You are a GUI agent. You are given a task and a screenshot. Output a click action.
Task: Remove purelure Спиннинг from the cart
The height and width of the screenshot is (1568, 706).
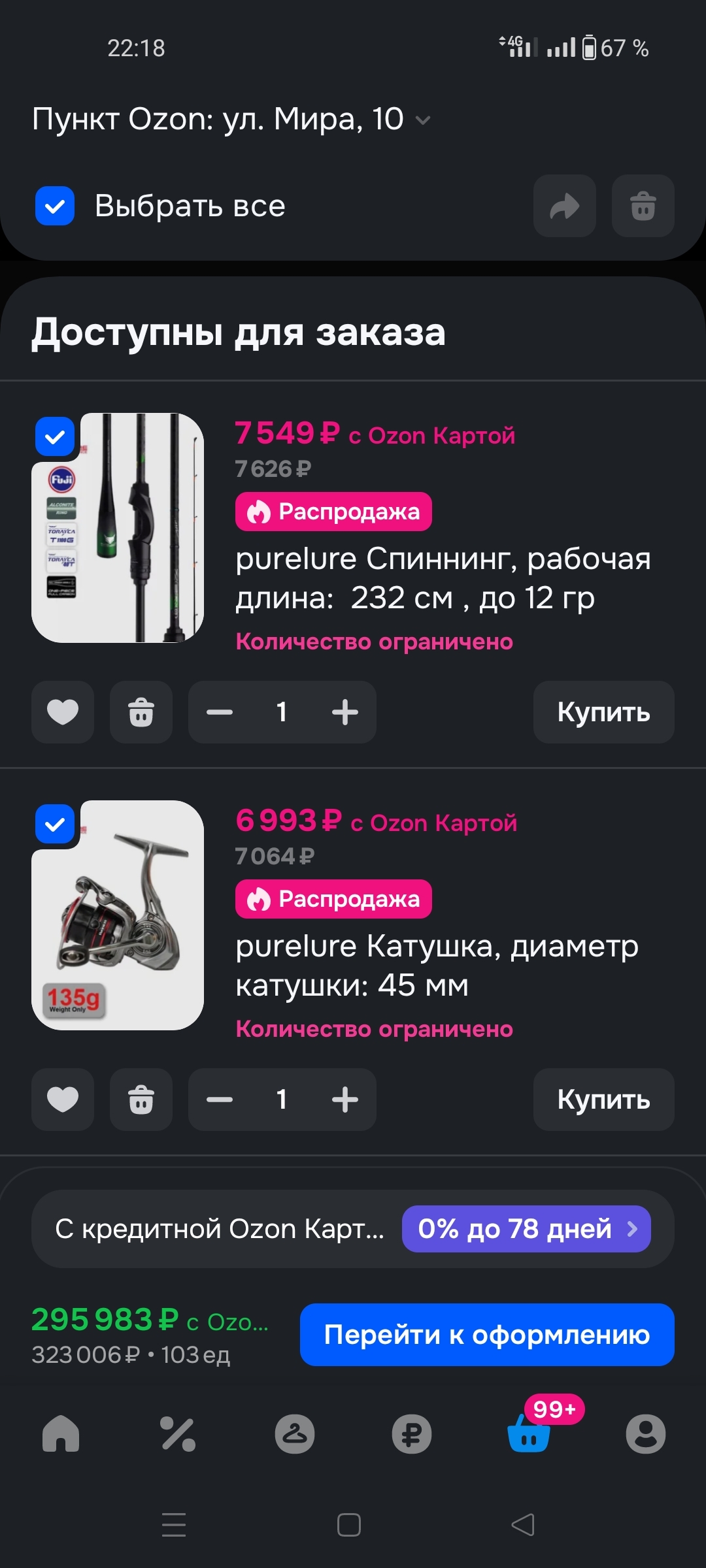[141, 712]
